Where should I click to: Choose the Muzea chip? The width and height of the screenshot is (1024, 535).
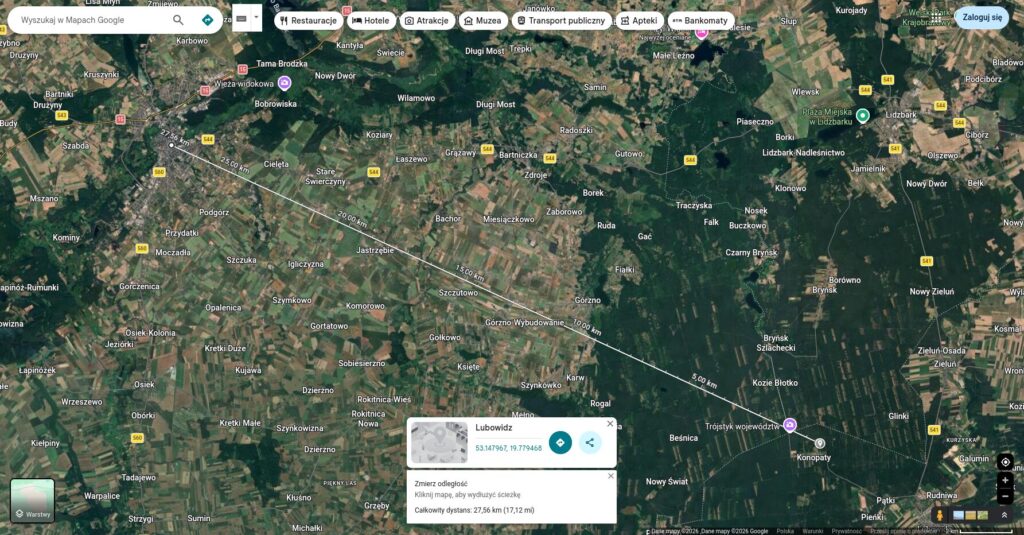click(x=482, y=20)
